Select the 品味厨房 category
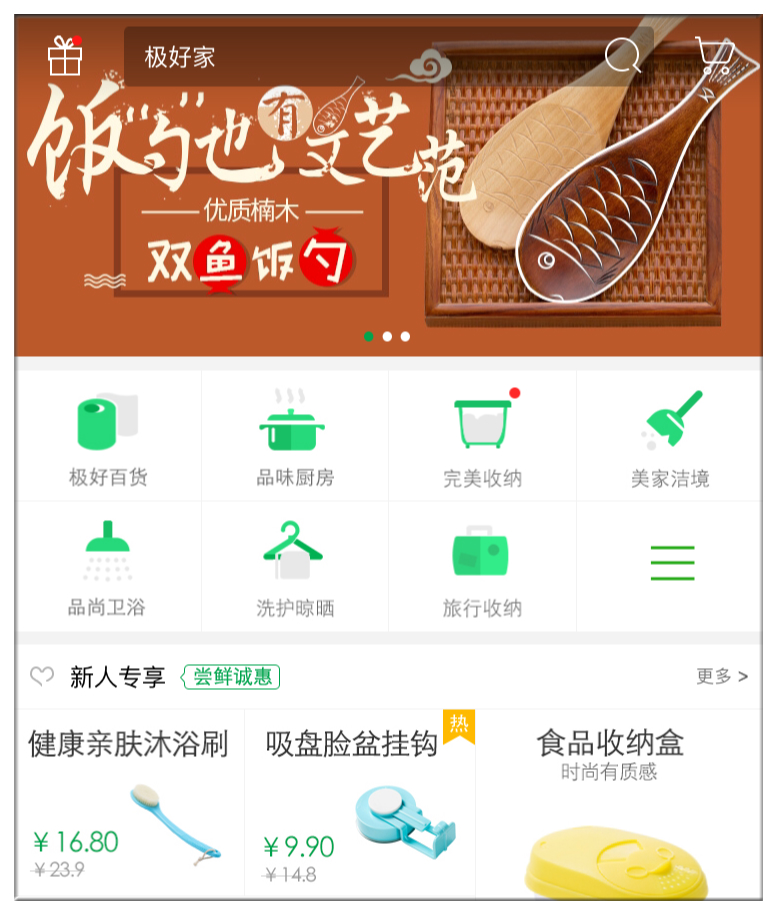Viewport: 777px width, 915px height. click(294, 438)
